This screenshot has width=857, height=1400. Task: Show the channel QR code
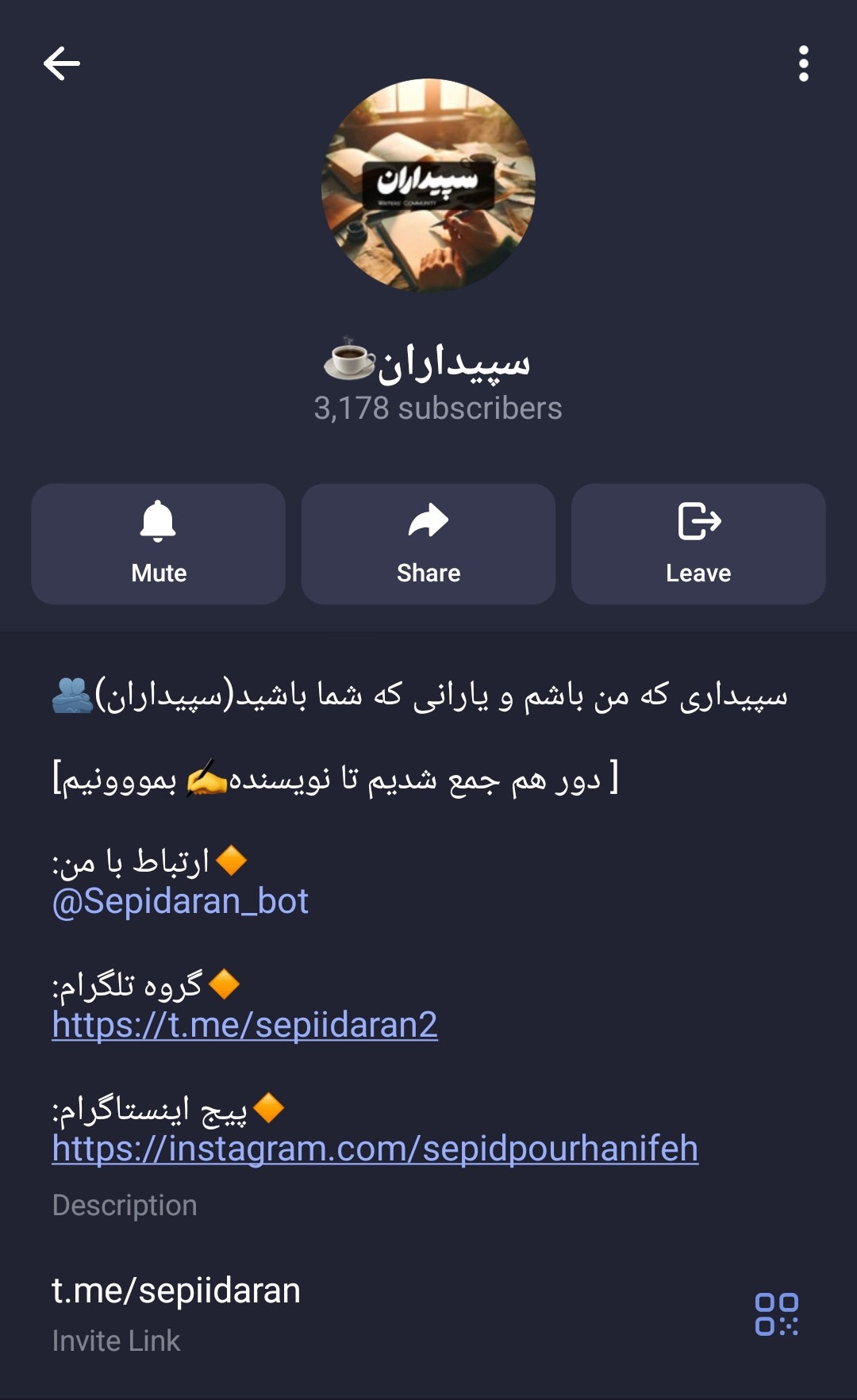tap(776, 1314)
